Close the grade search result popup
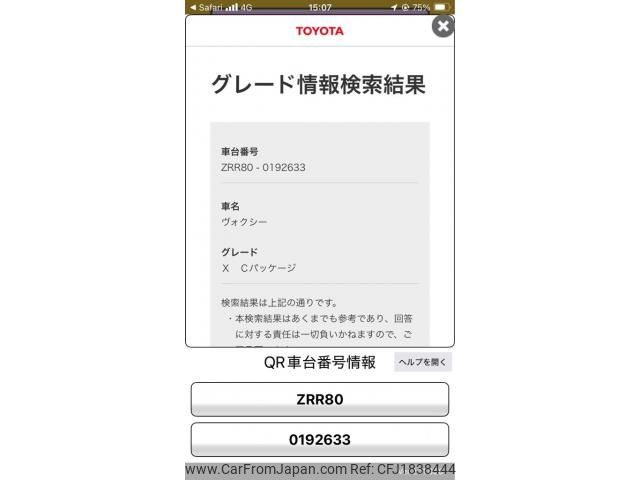The height and width of the screenshot is (480, 640). (442, 26)
